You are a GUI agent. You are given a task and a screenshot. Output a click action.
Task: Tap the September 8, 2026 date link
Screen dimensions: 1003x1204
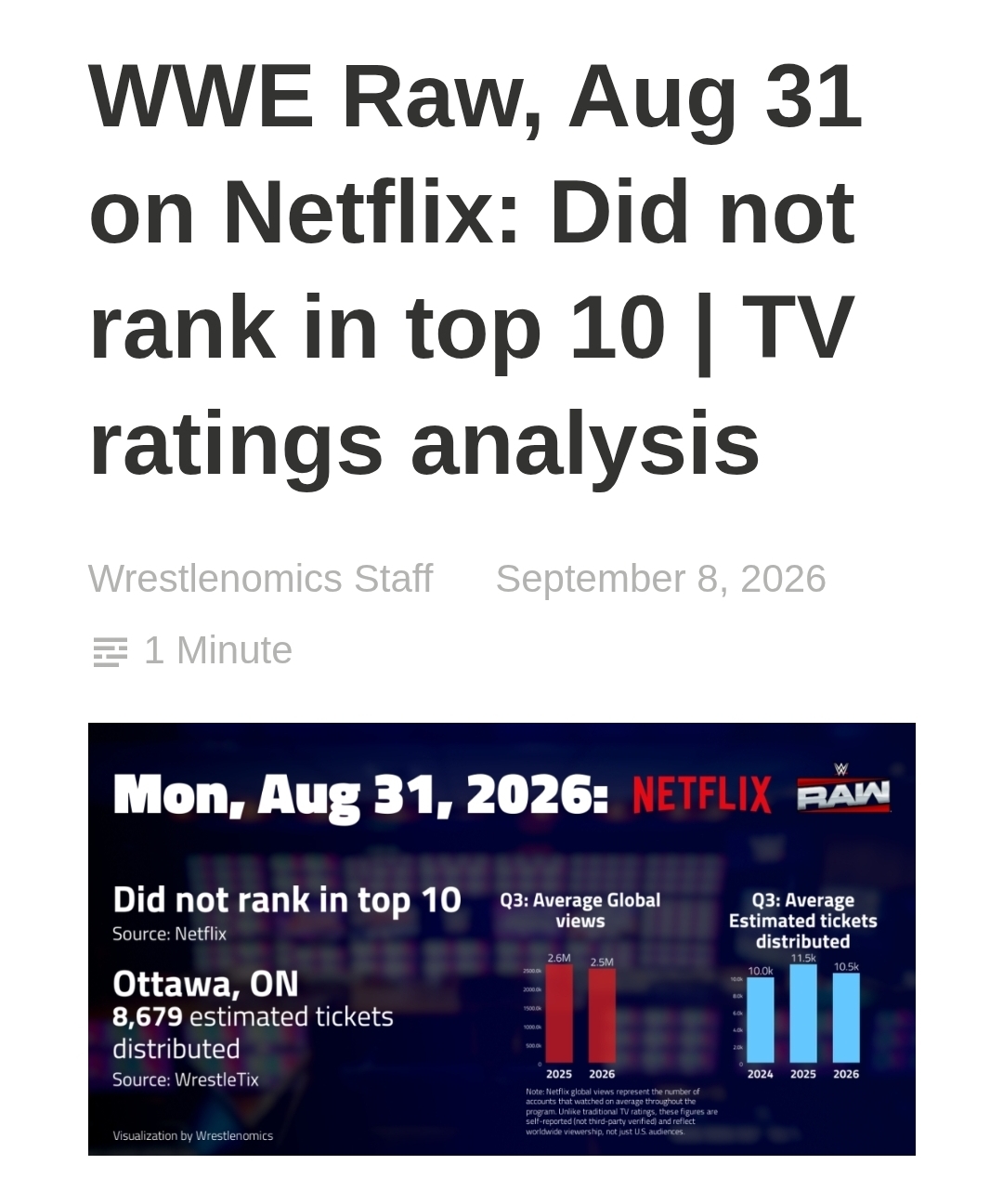tap(660, 579)
